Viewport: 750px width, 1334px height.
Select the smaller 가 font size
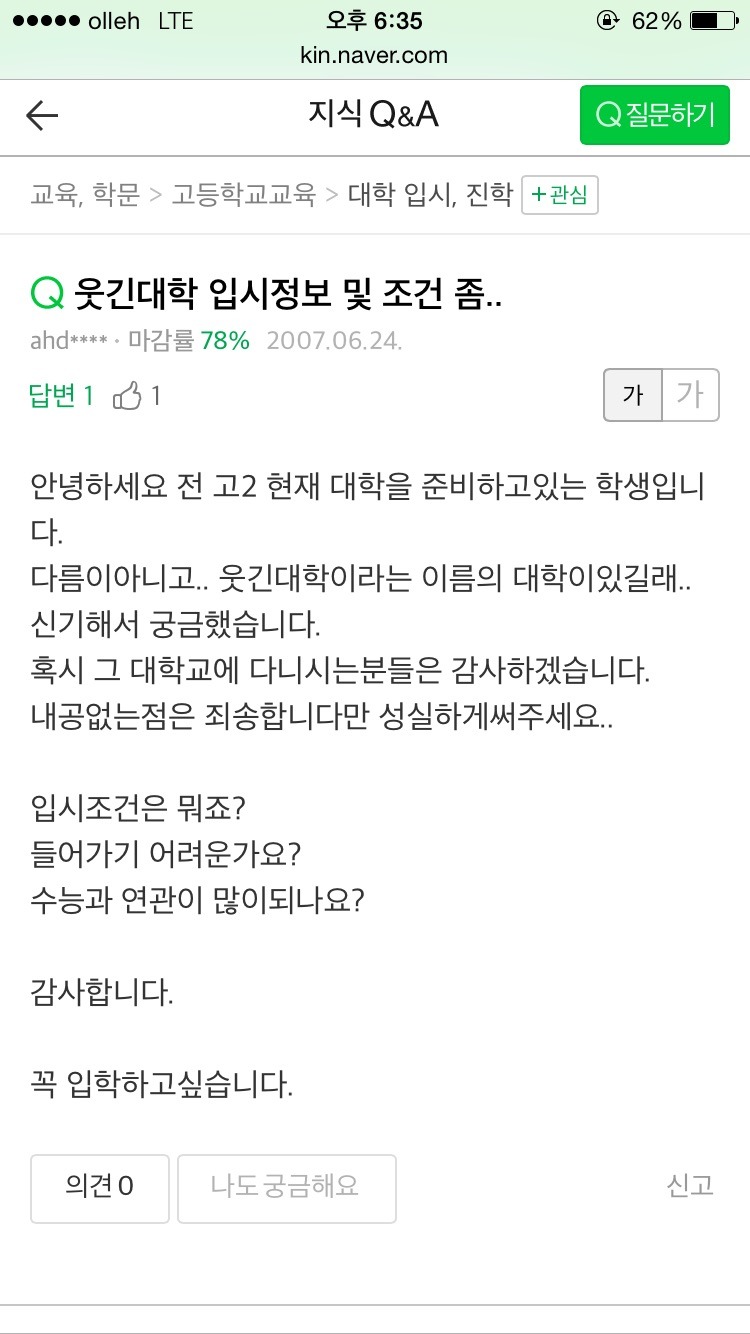(x=633, y=395)
